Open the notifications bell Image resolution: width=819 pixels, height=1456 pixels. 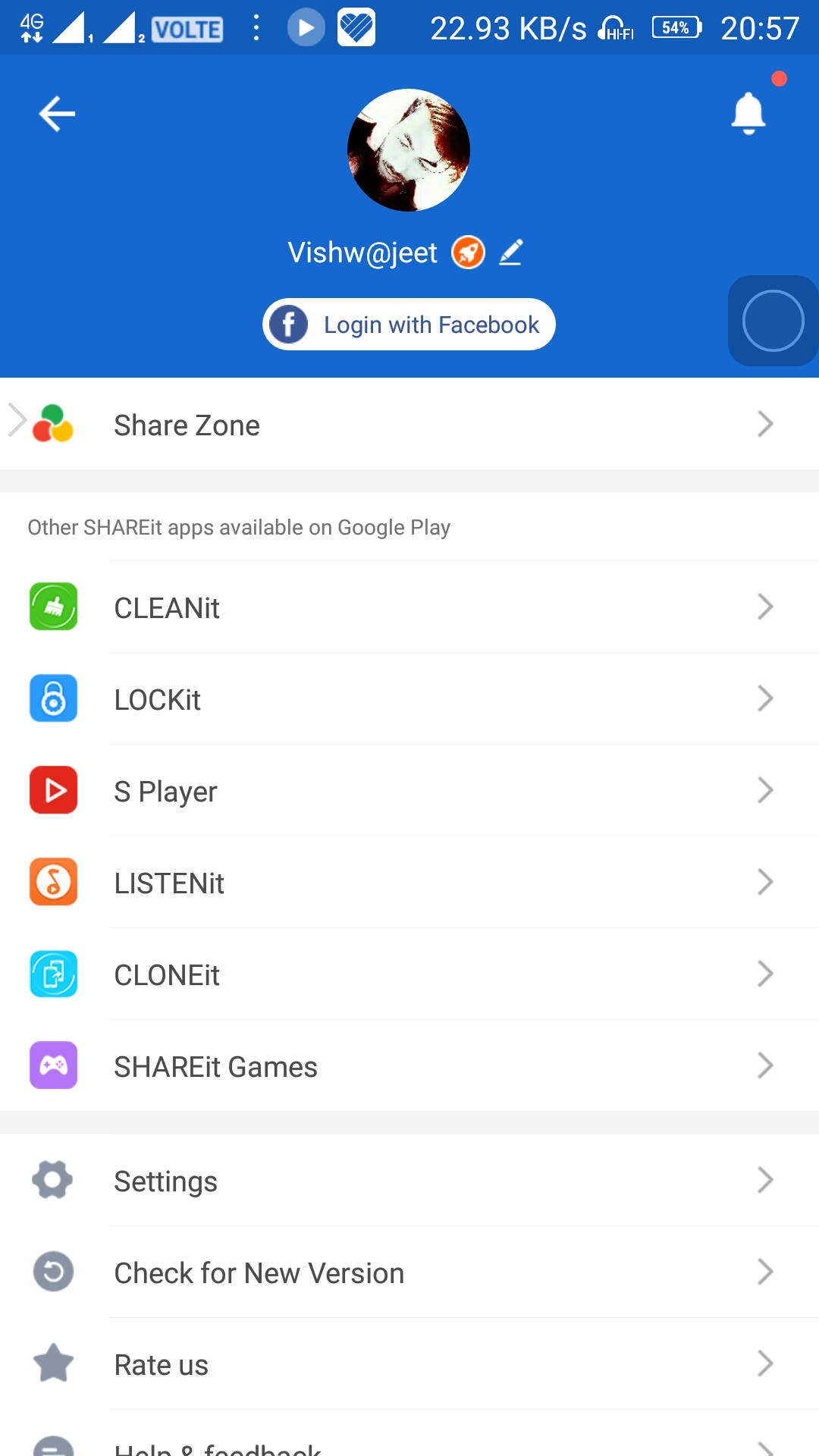point(748,114)
